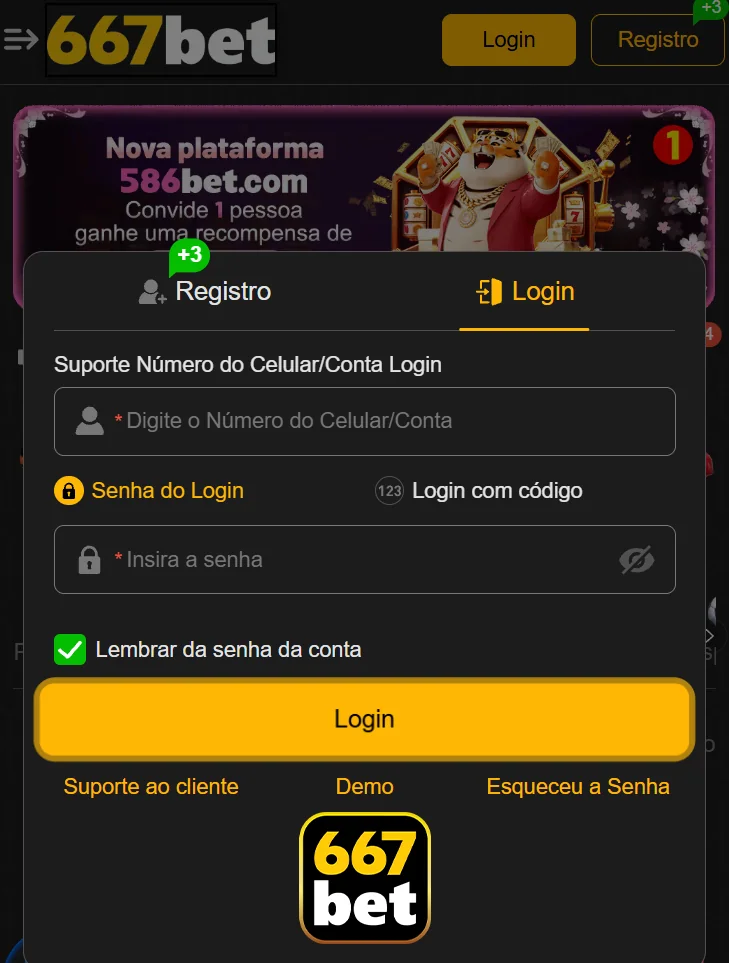The height and width of the screenshot is (963, 729).
Task: Switch to the Registro tab
Action: 205,291
